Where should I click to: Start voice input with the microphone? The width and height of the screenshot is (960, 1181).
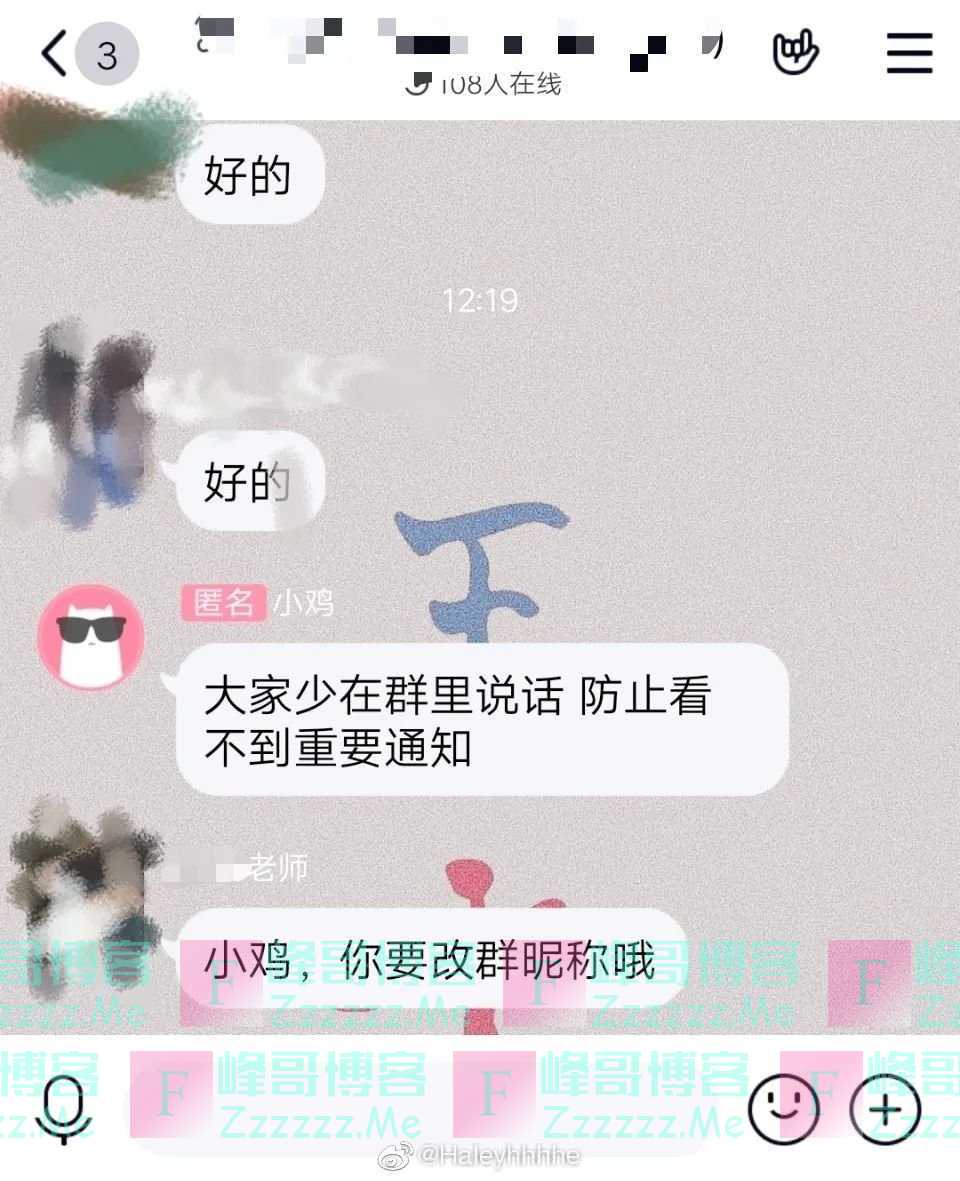coord(63,1110)
